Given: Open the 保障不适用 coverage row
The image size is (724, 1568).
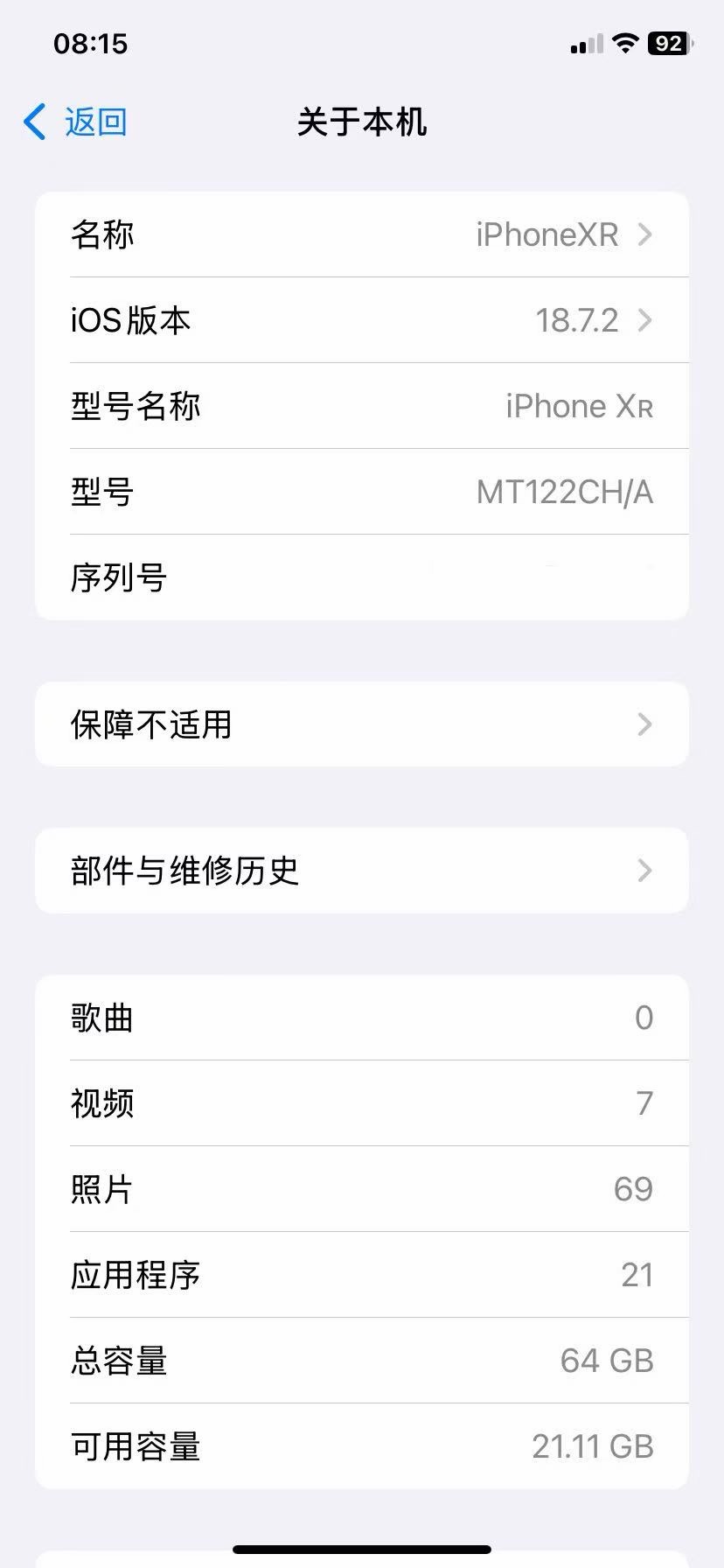Looking at the screenshot, I should (362, 724).
